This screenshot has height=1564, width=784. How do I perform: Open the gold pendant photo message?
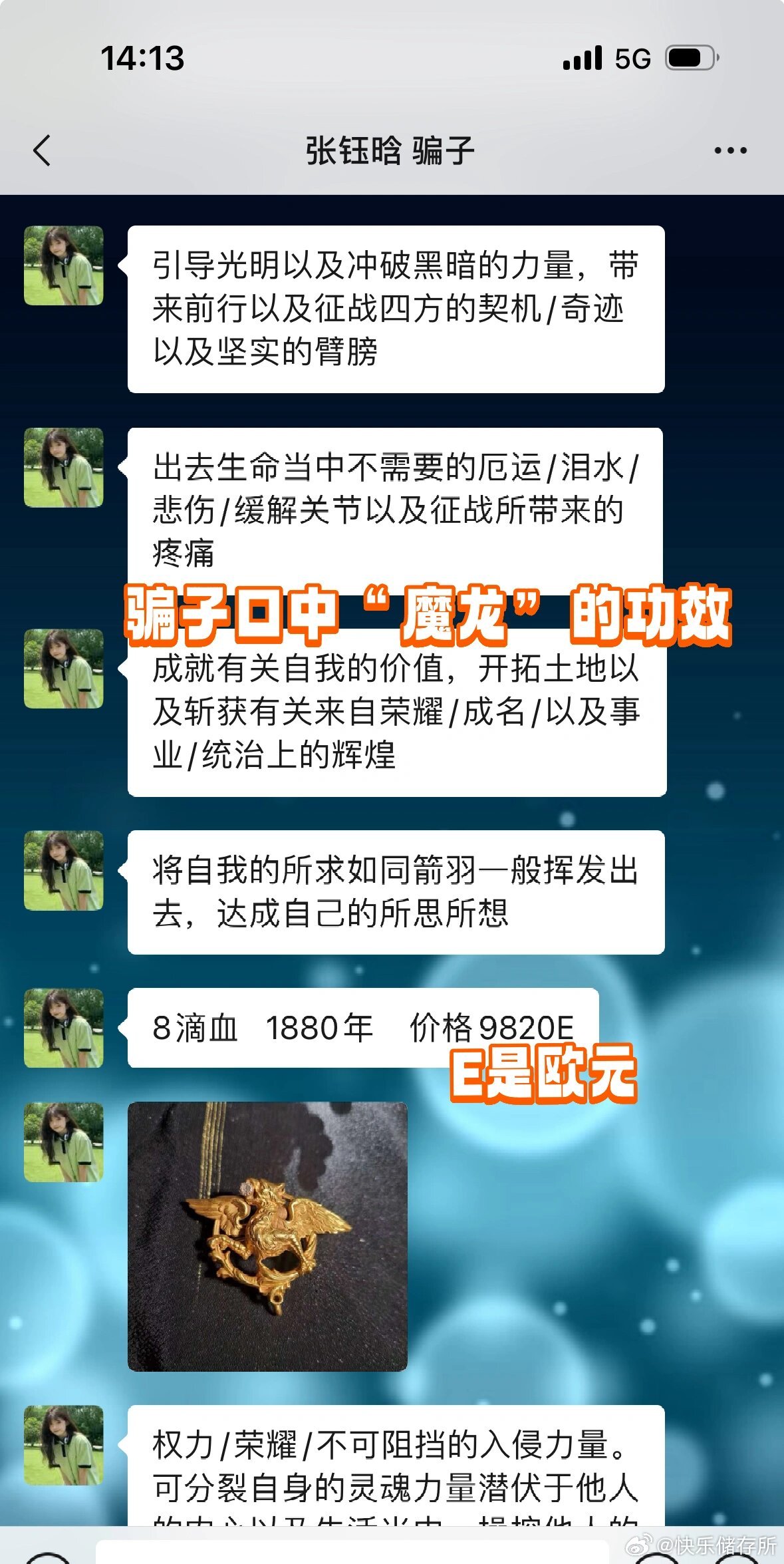267,1236
